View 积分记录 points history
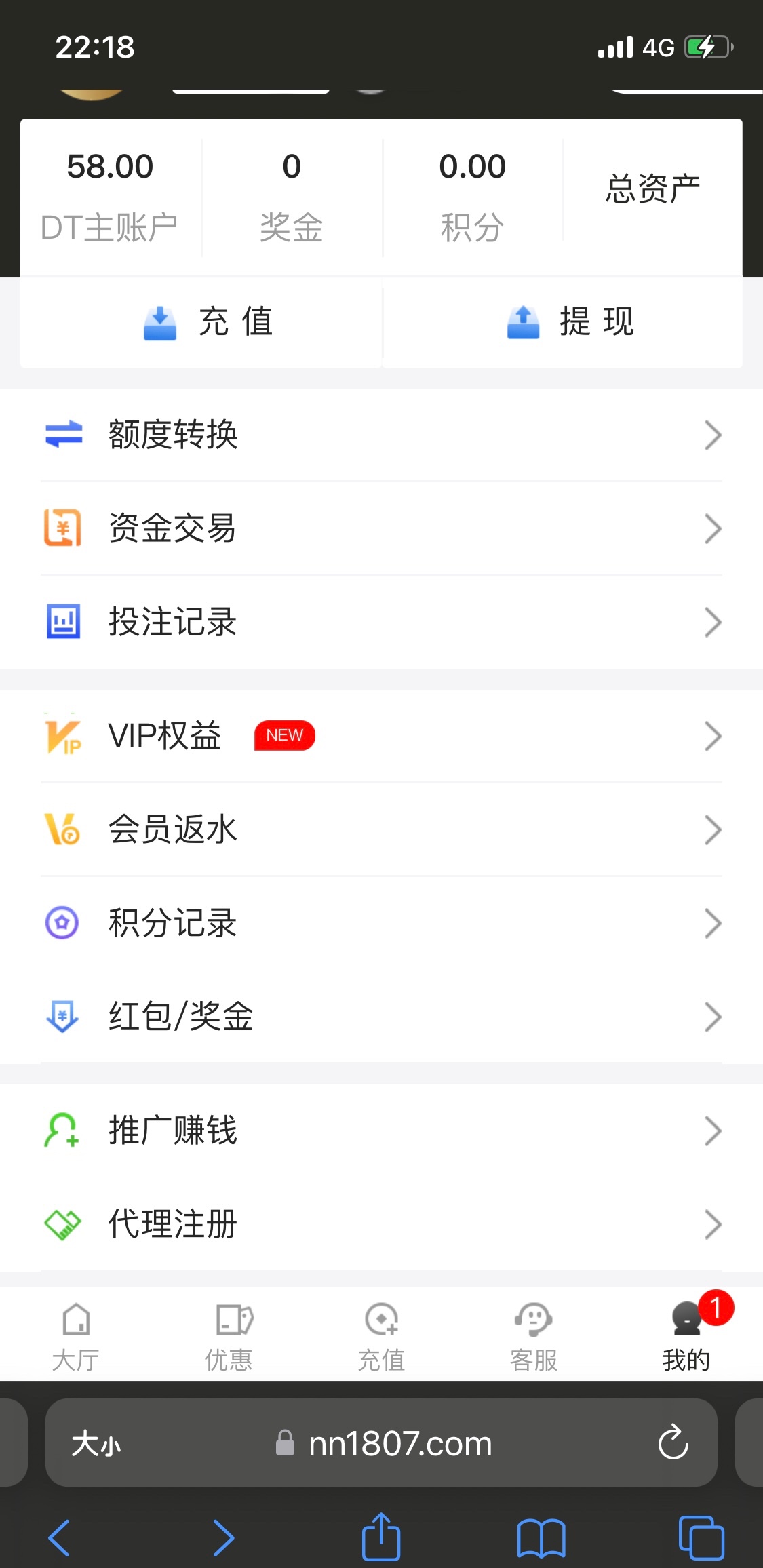Image resolution: width=763 pixels, height=1568 pixels. pos(381,923)
